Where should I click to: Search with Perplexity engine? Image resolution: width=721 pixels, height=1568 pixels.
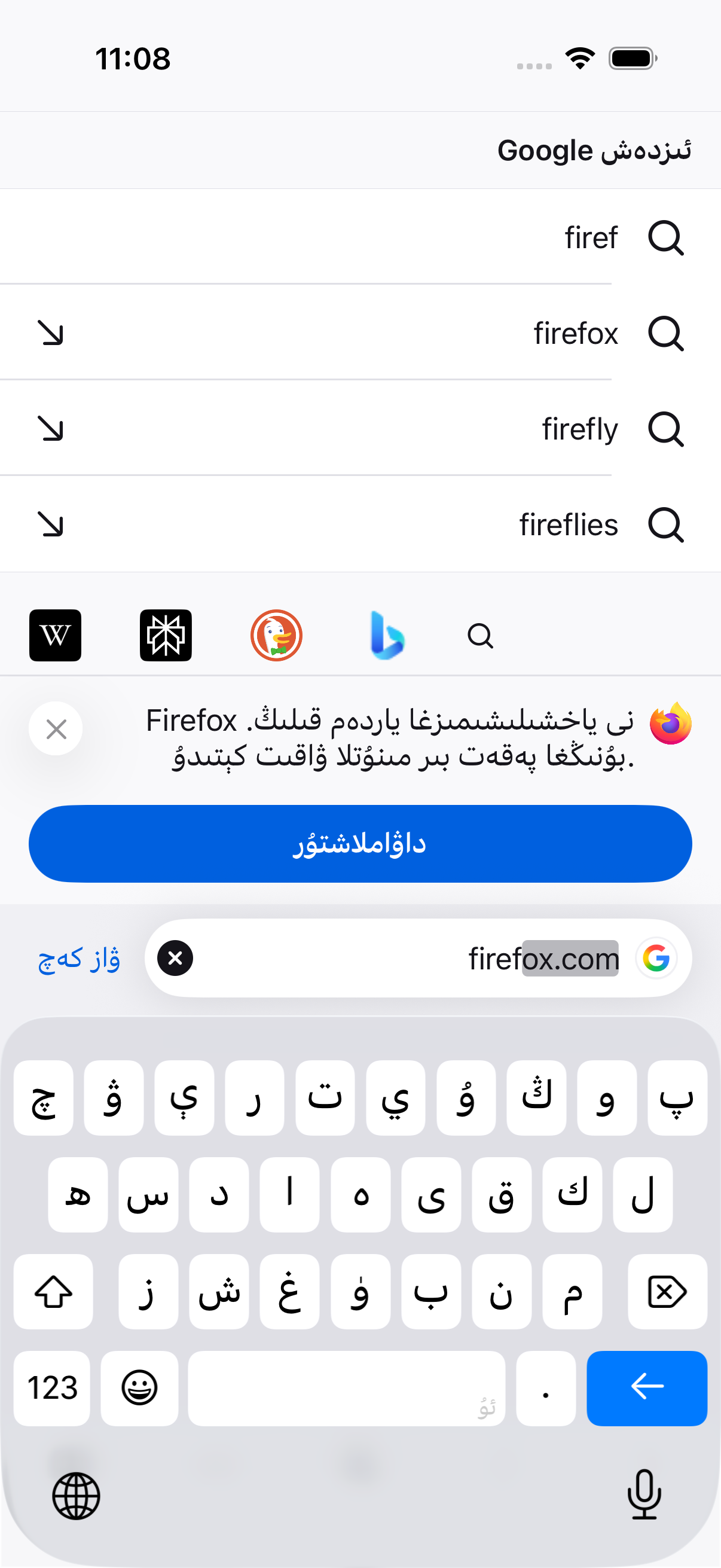[166, 635]
